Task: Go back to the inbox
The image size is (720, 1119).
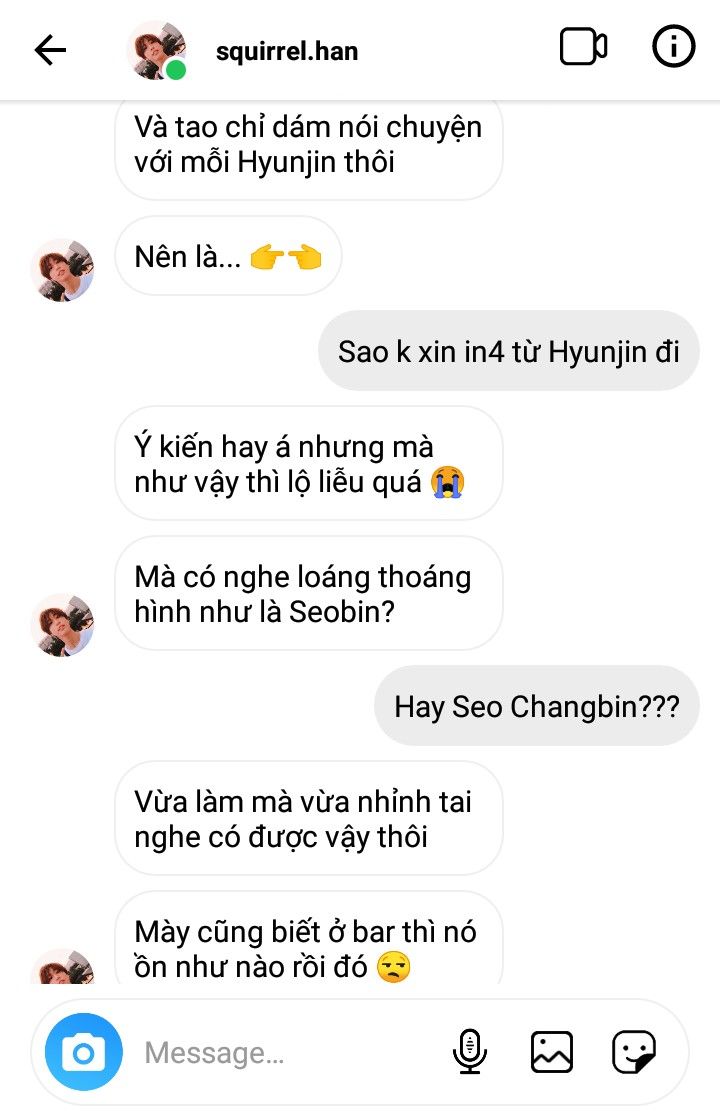Action: click(50, 50)
